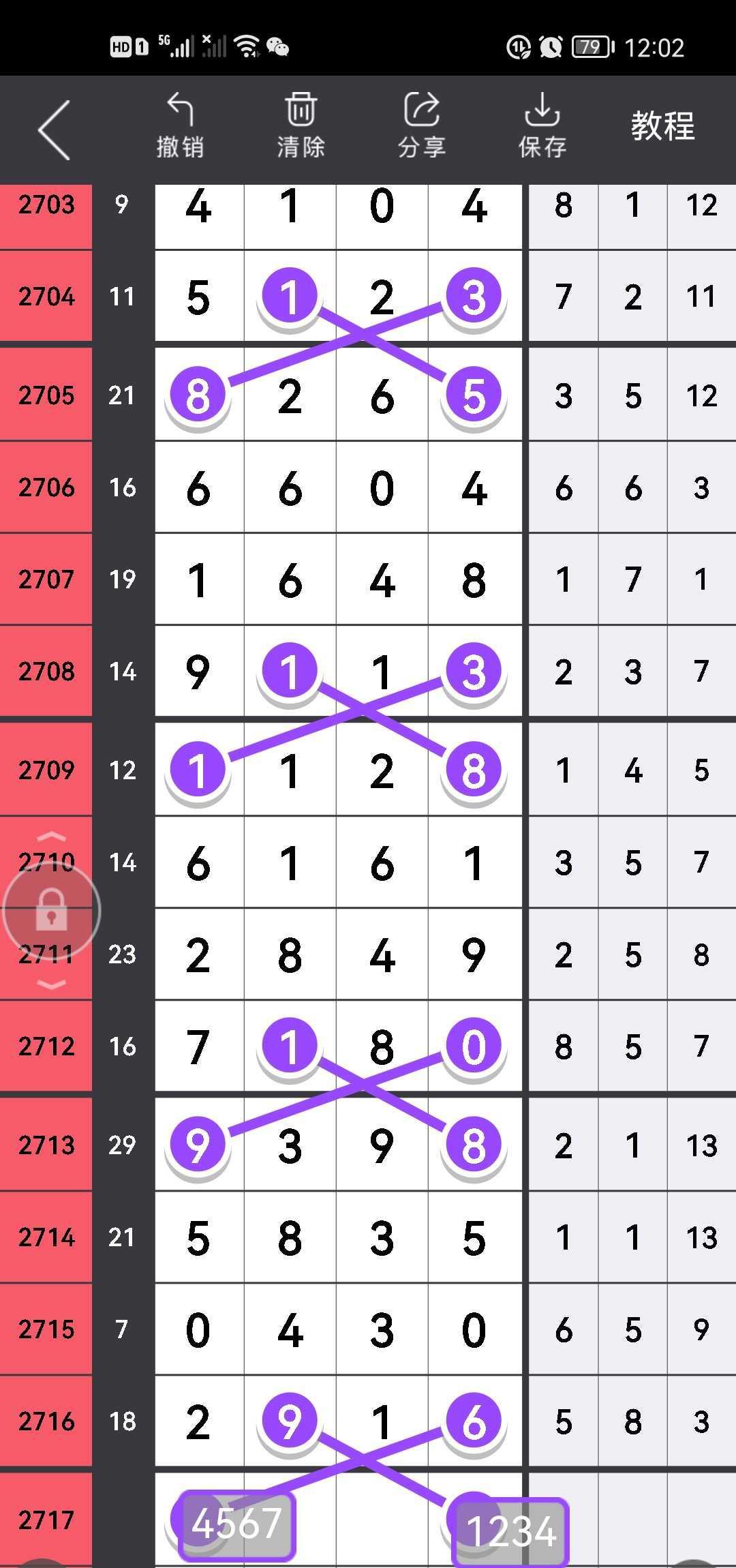
Task: Undo the last drawing with 撤销
Action: tap(181, 127)
